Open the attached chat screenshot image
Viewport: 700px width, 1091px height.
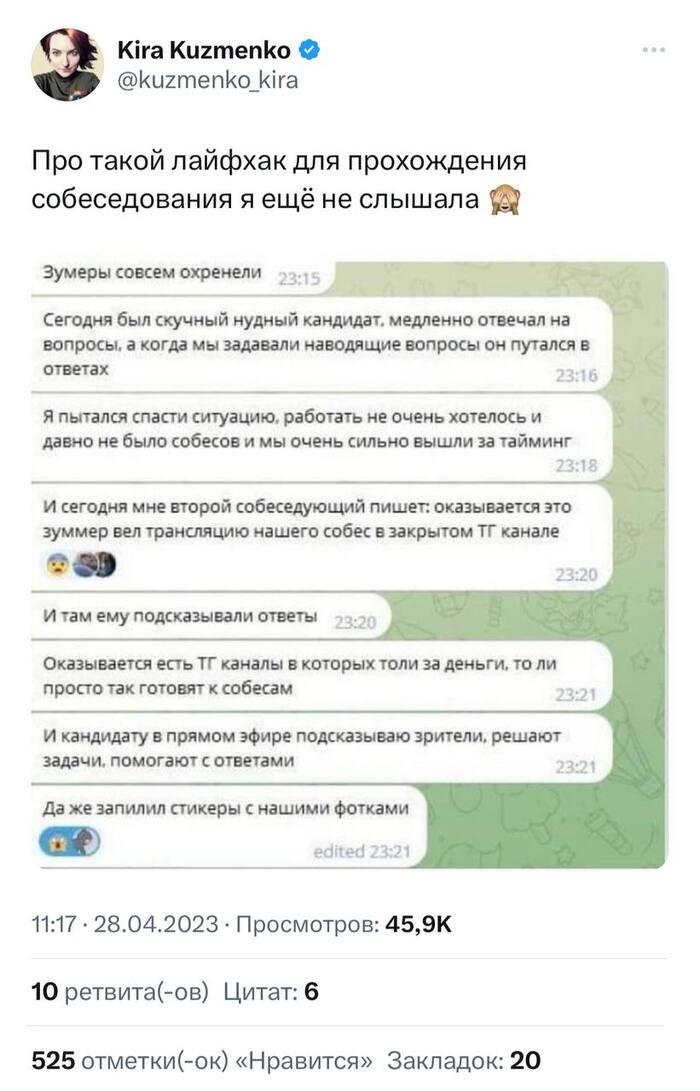pyautogui.click(x=348, y=564)
